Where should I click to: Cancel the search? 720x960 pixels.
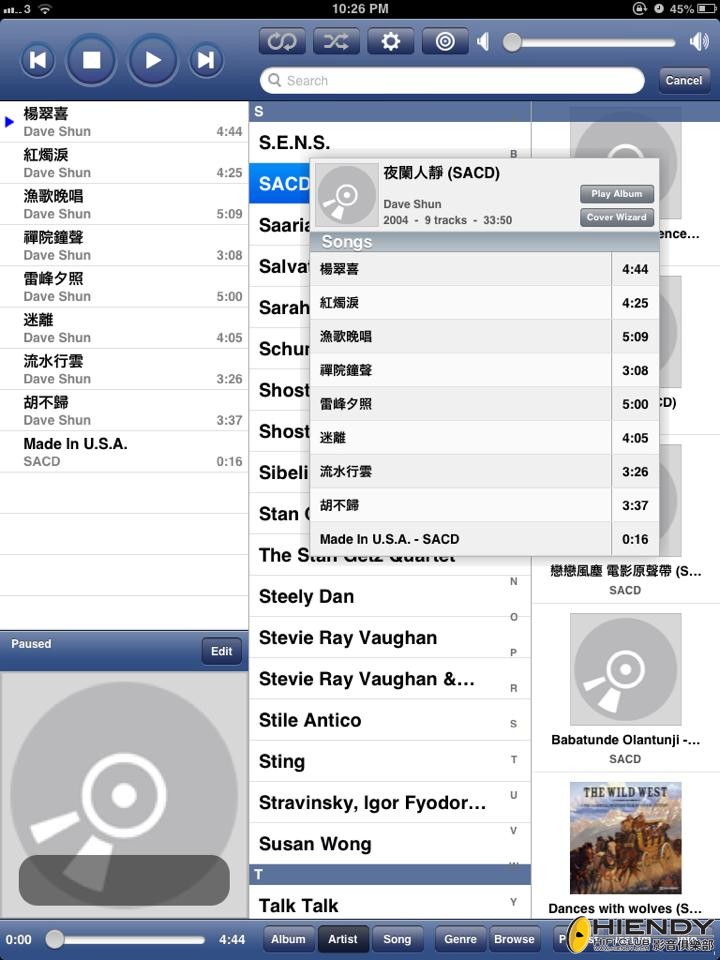click(x=683, y=81)
